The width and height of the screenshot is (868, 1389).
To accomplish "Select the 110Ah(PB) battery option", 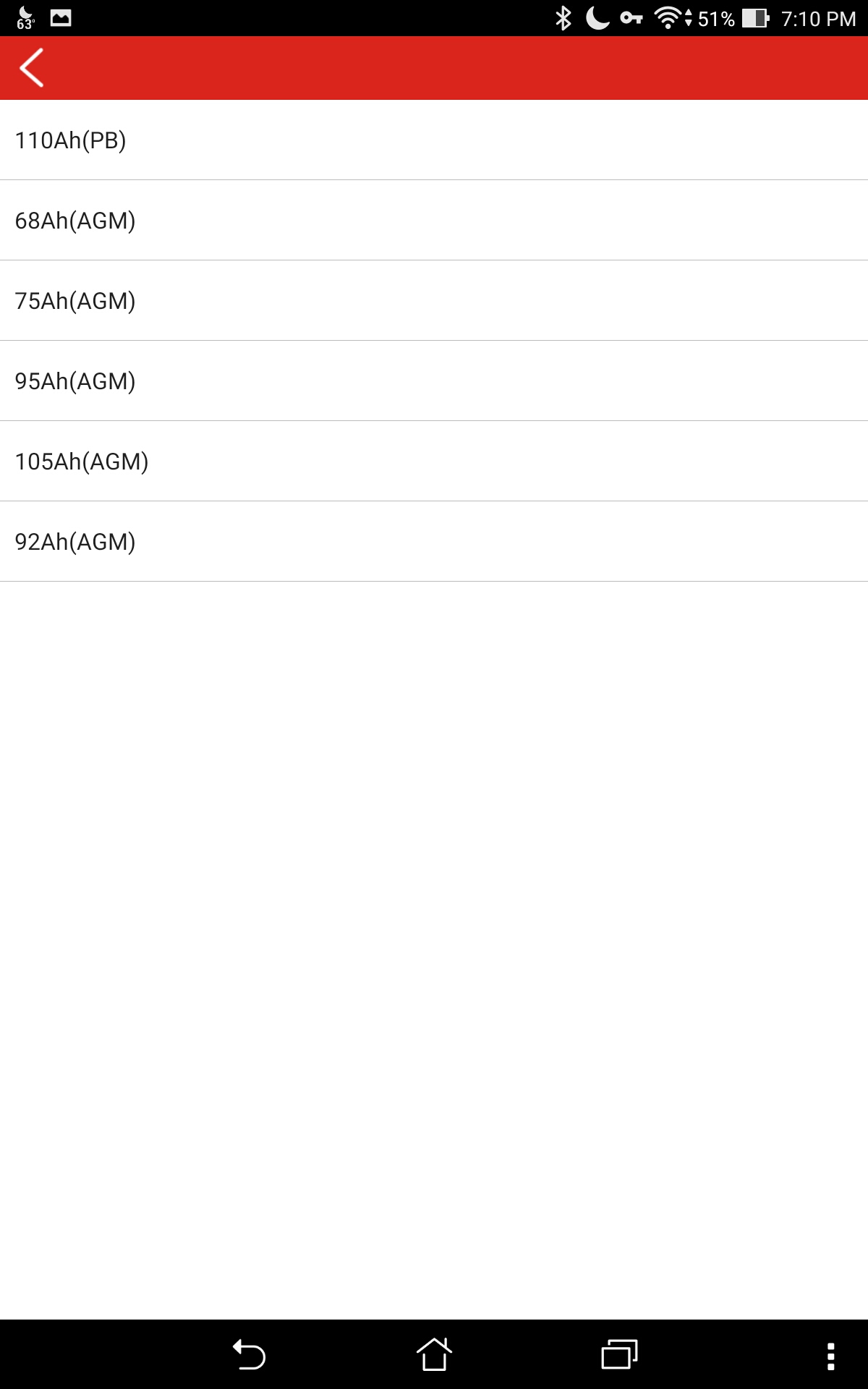I will pos(434,140).
